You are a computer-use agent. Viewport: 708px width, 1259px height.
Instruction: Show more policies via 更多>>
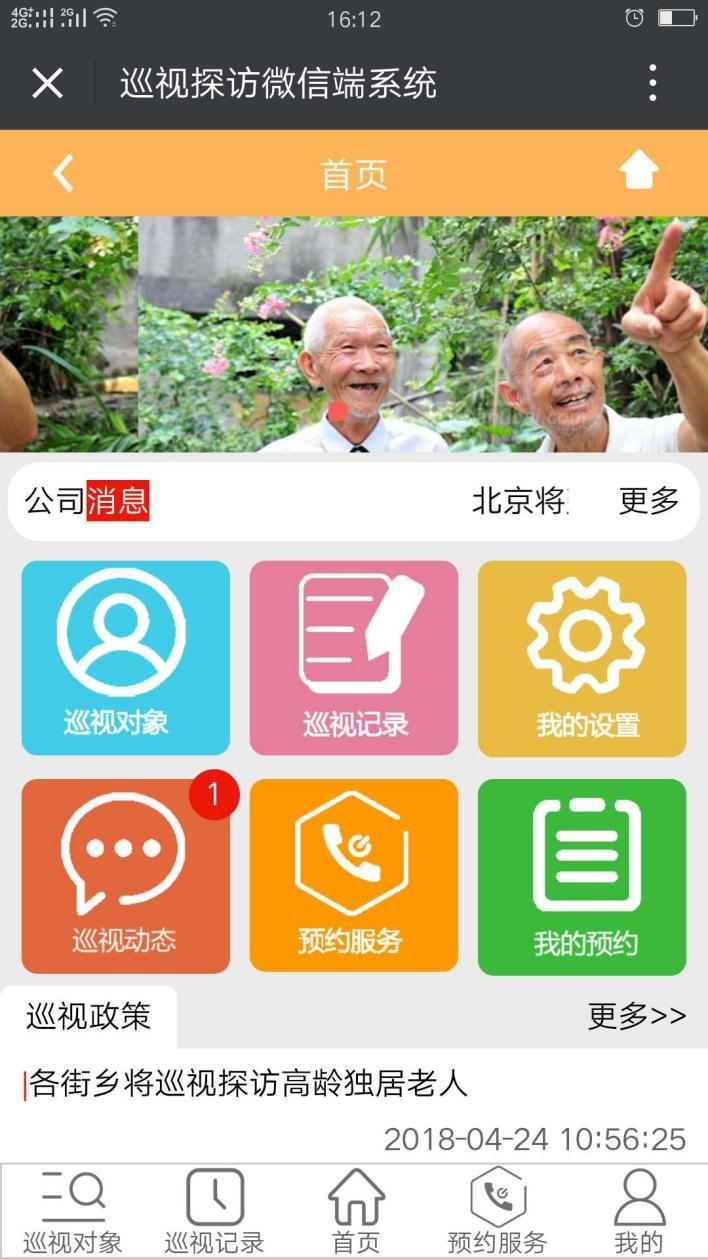pos(637,1017)
